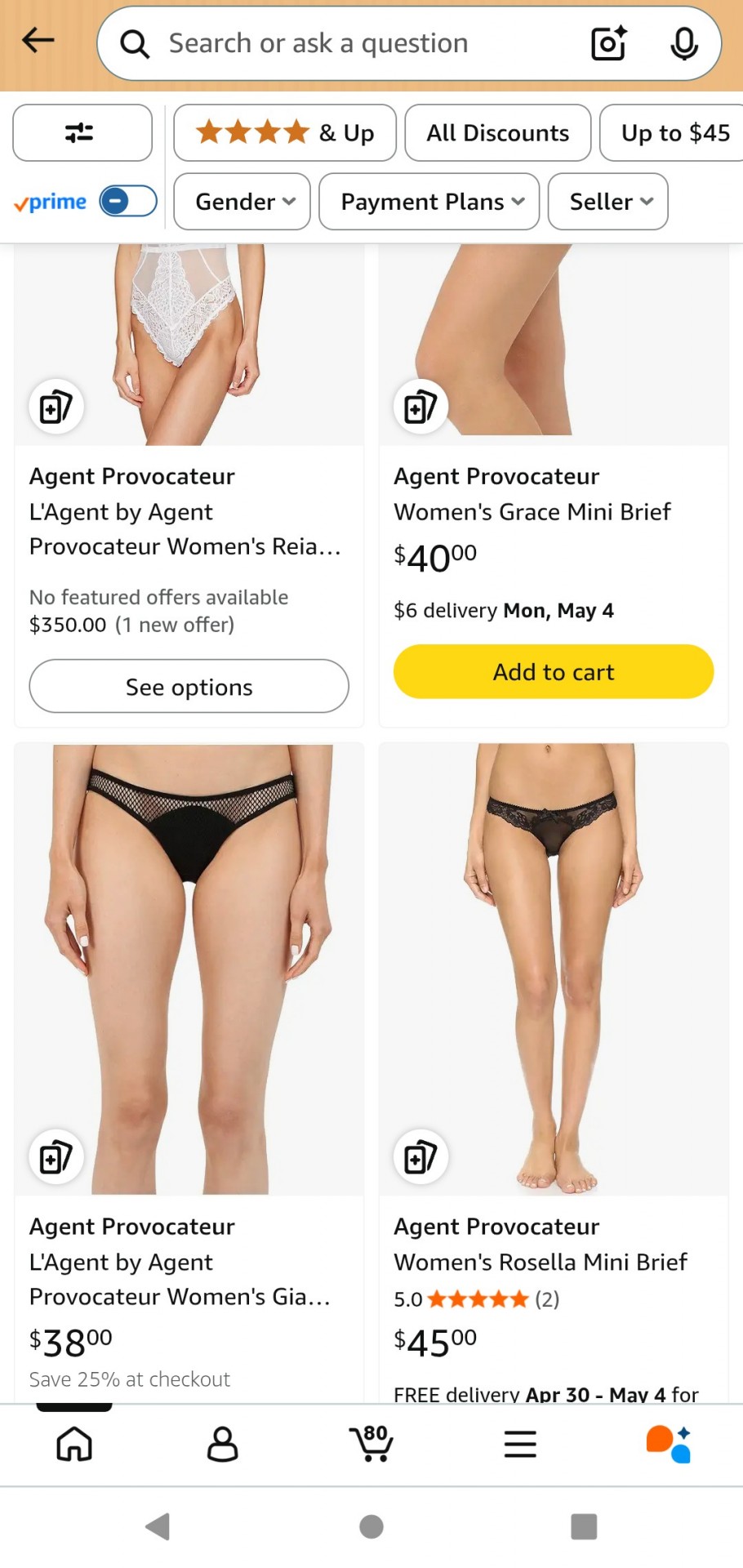The width and height of the screenshot is (743, 1568).
Task: Start voice search with microphone
Action: pyautogui.click(x=683, y=43)
